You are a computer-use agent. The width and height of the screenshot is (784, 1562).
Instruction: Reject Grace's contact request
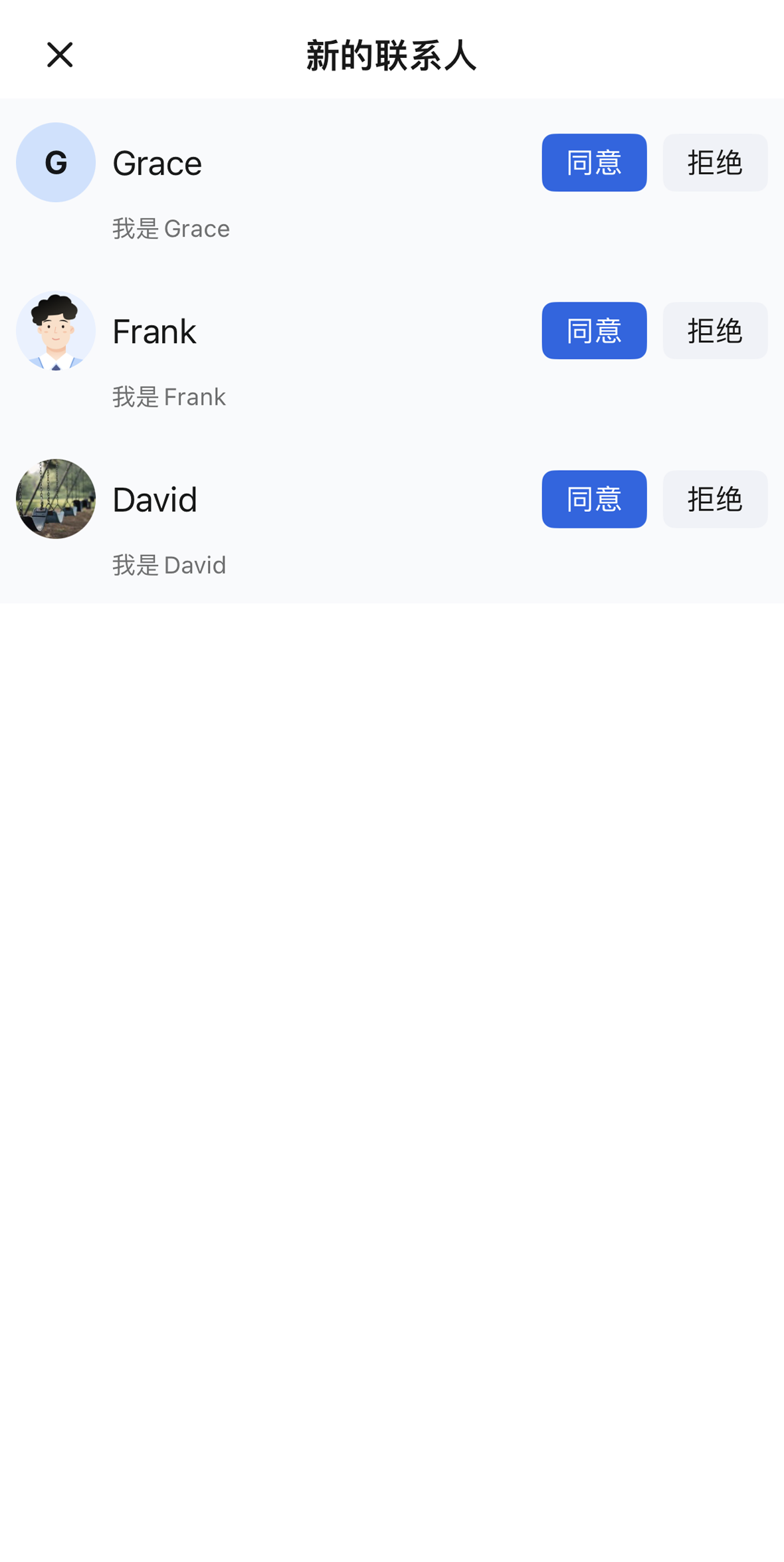714,163
